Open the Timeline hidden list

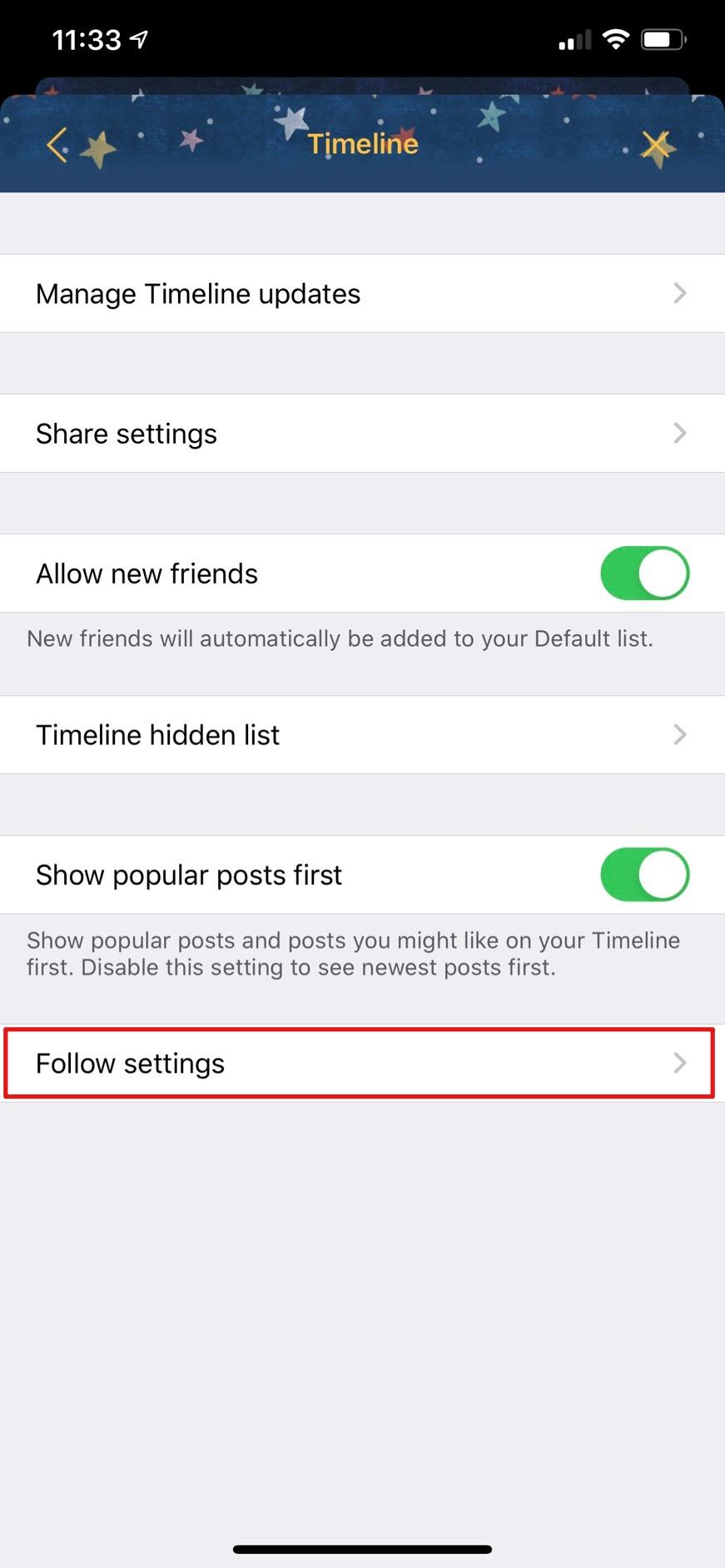click(x=362, y=735)
